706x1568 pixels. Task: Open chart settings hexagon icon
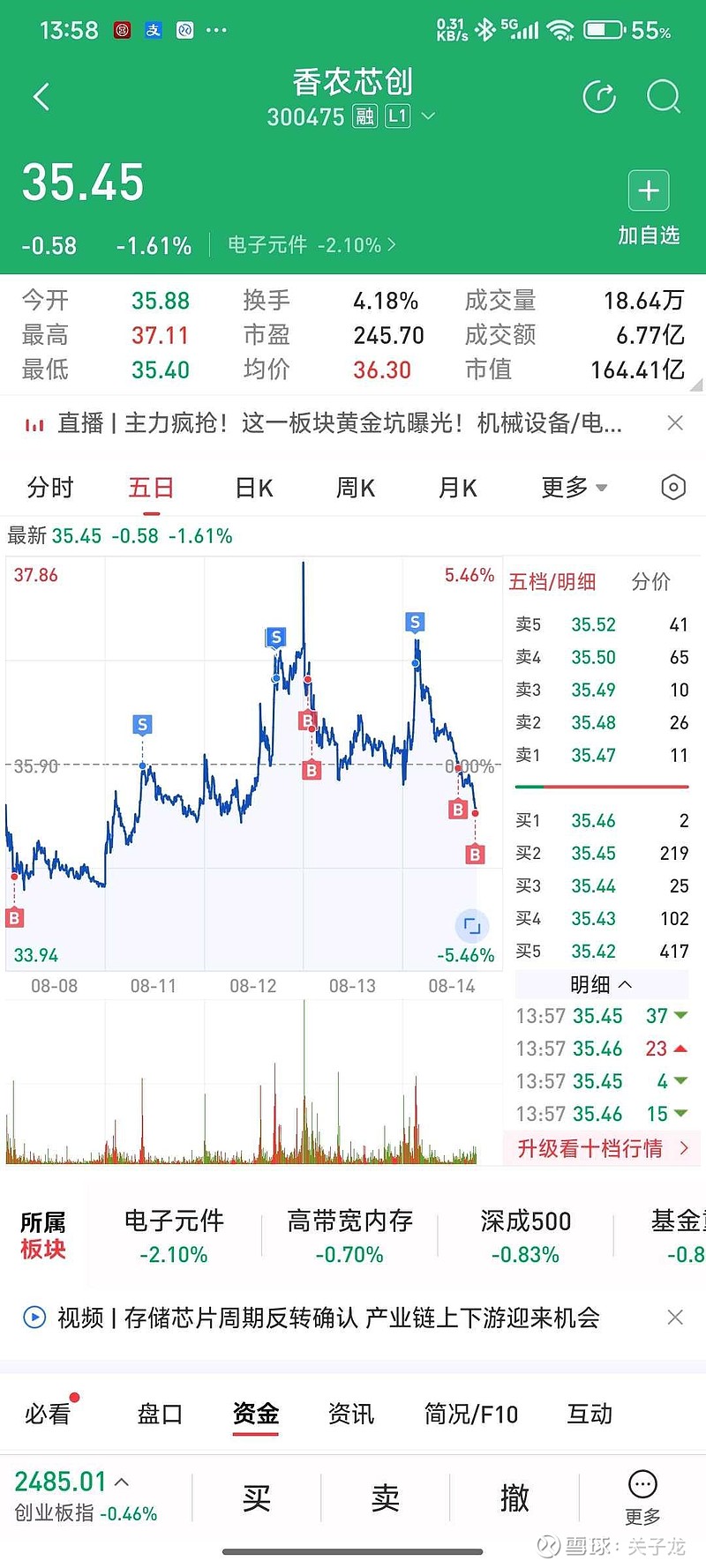(673, 488)
